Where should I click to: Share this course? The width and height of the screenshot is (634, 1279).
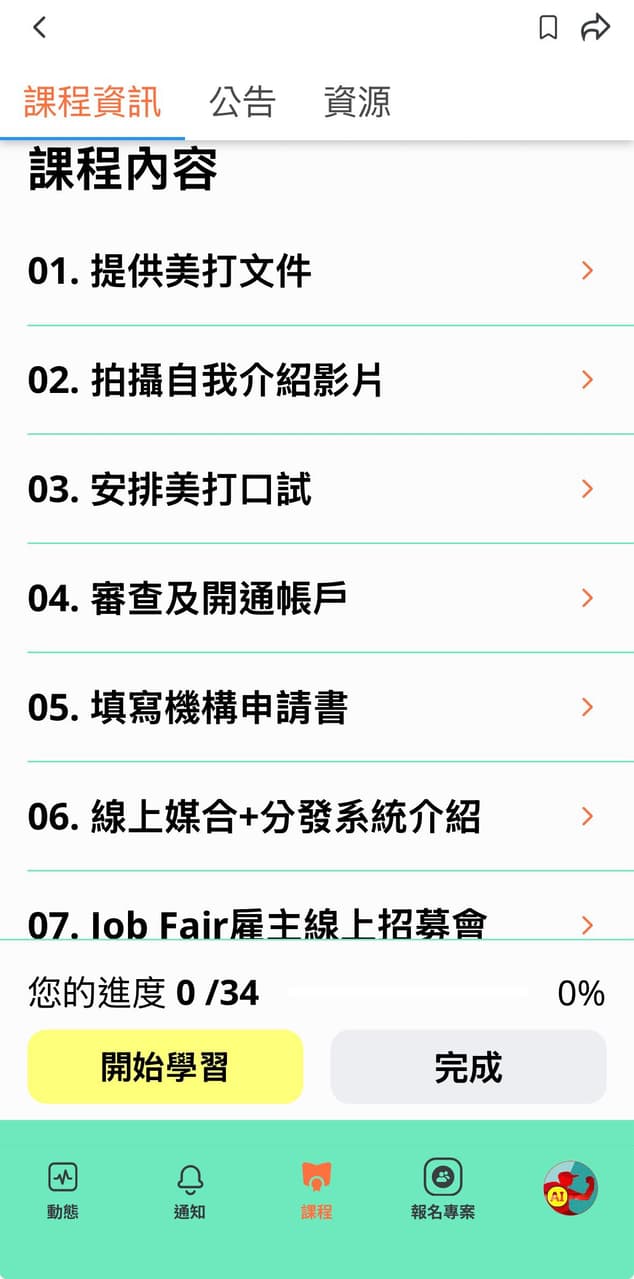[x=595, y=27]
